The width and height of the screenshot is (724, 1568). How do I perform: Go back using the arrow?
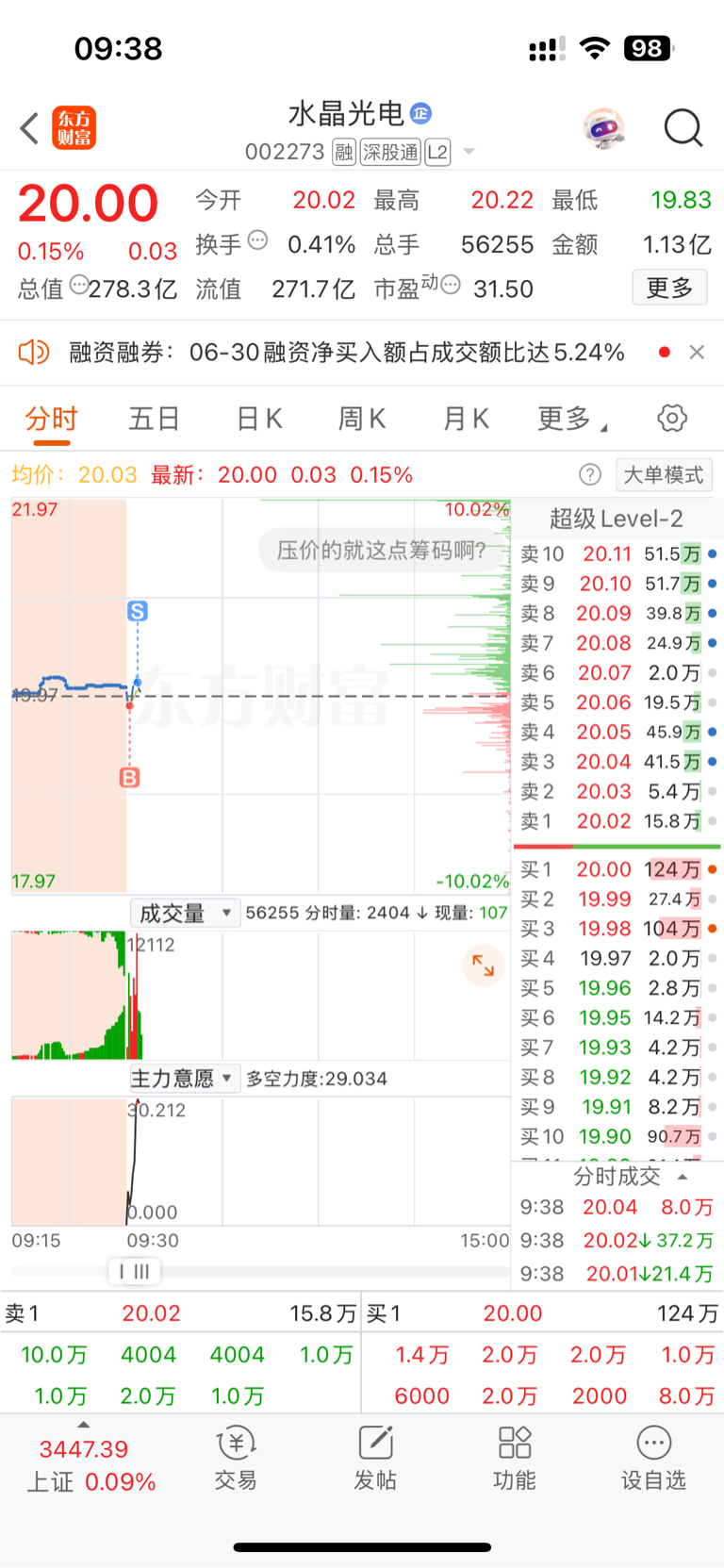(30, 128)
